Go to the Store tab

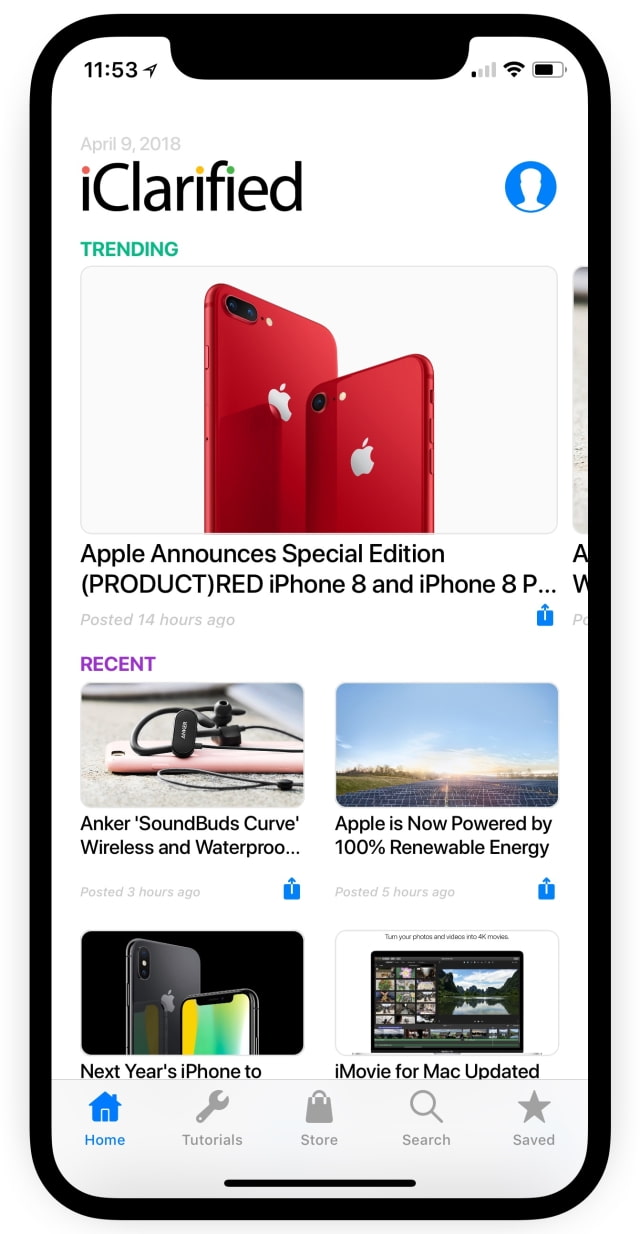coord(319,1119)
